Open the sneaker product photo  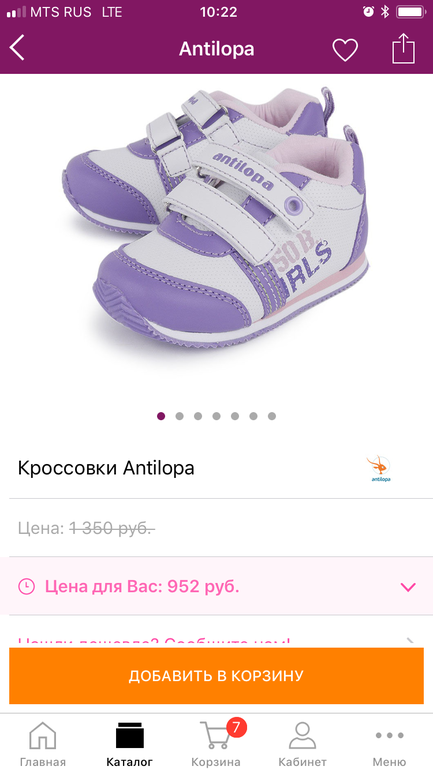[216, 219]
